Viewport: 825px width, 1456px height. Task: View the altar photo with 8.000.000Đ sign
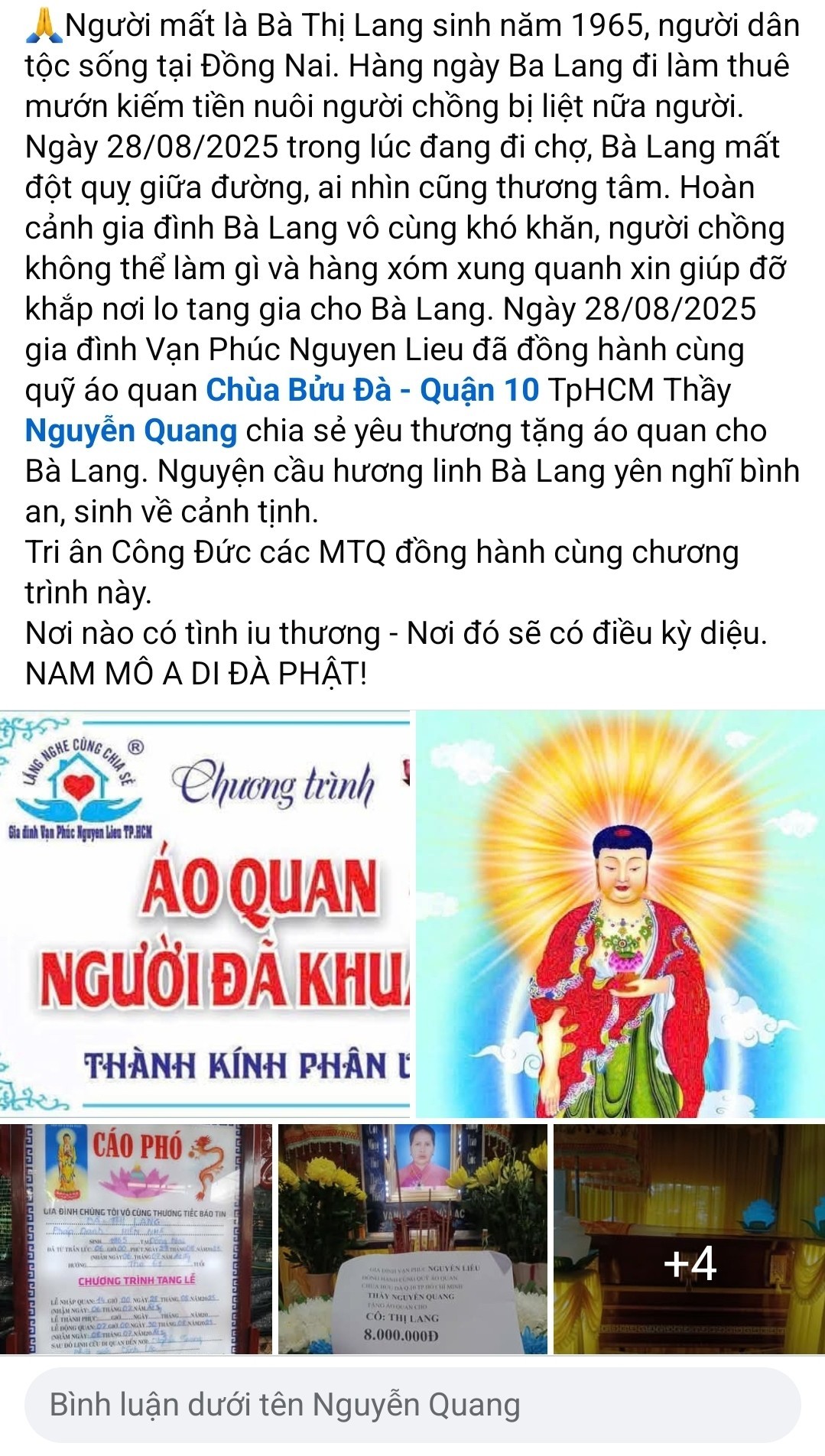(x=412, y=1239)
